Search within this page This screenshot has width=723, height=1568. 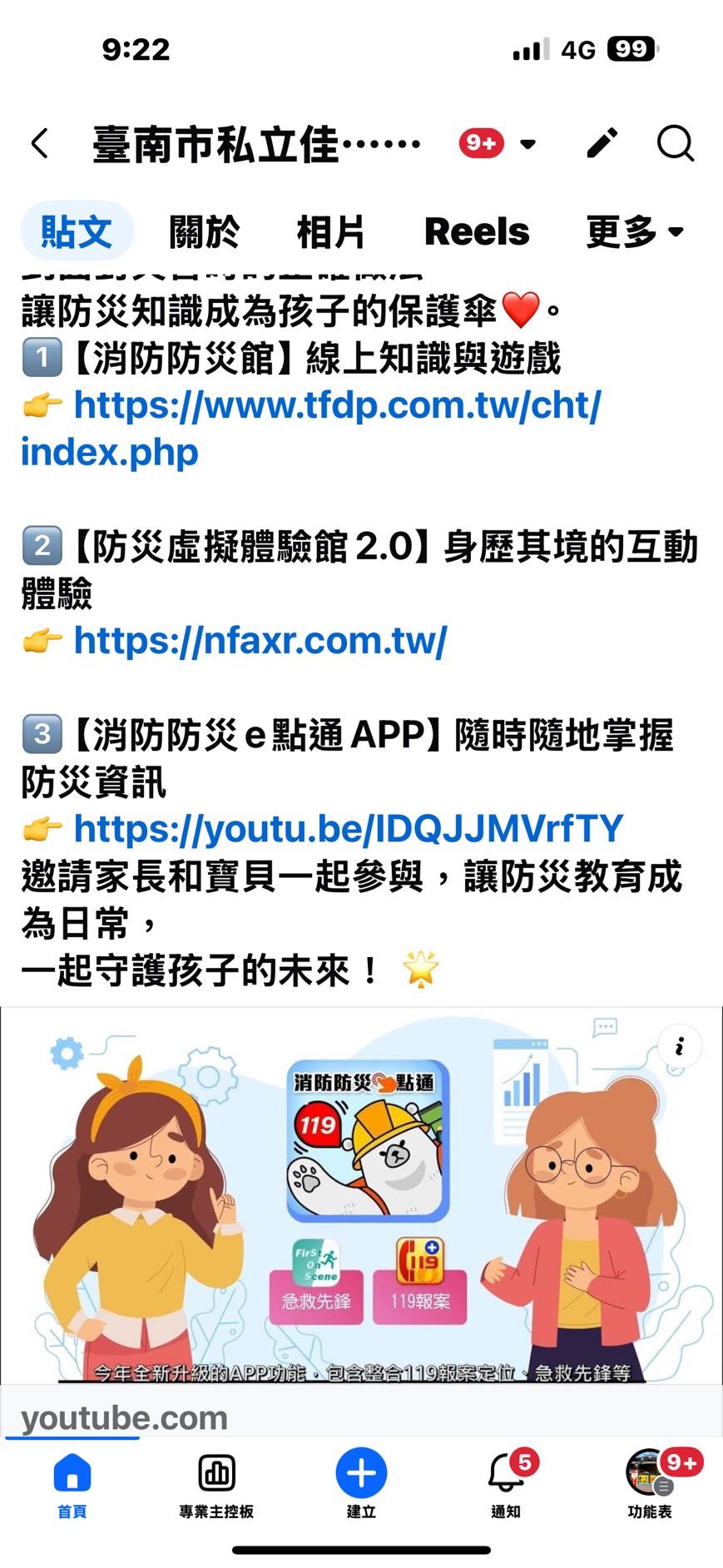[x=675, y=143]
